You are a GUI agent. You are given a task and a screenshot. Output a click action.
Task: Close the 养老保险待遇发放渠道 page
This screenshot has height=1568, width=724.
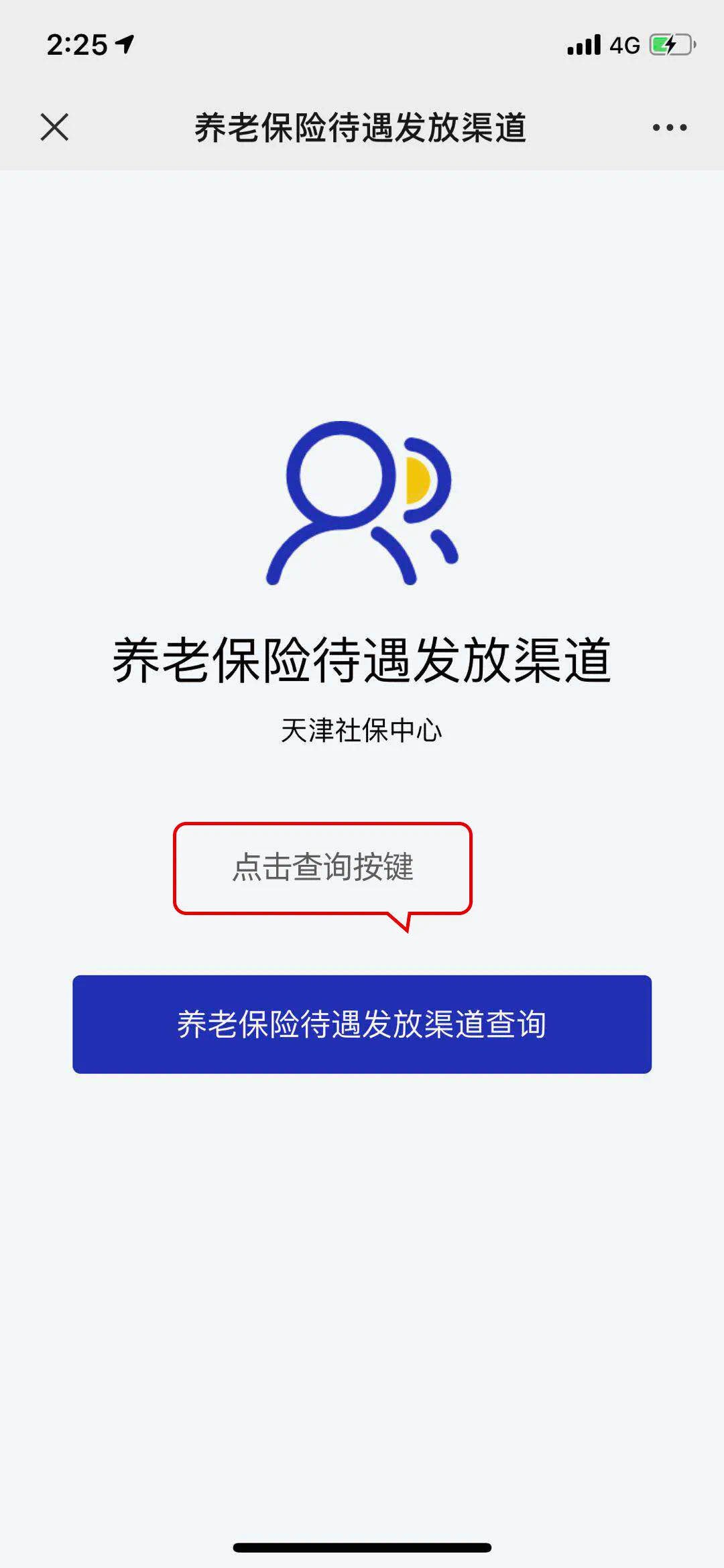(54, 127)
